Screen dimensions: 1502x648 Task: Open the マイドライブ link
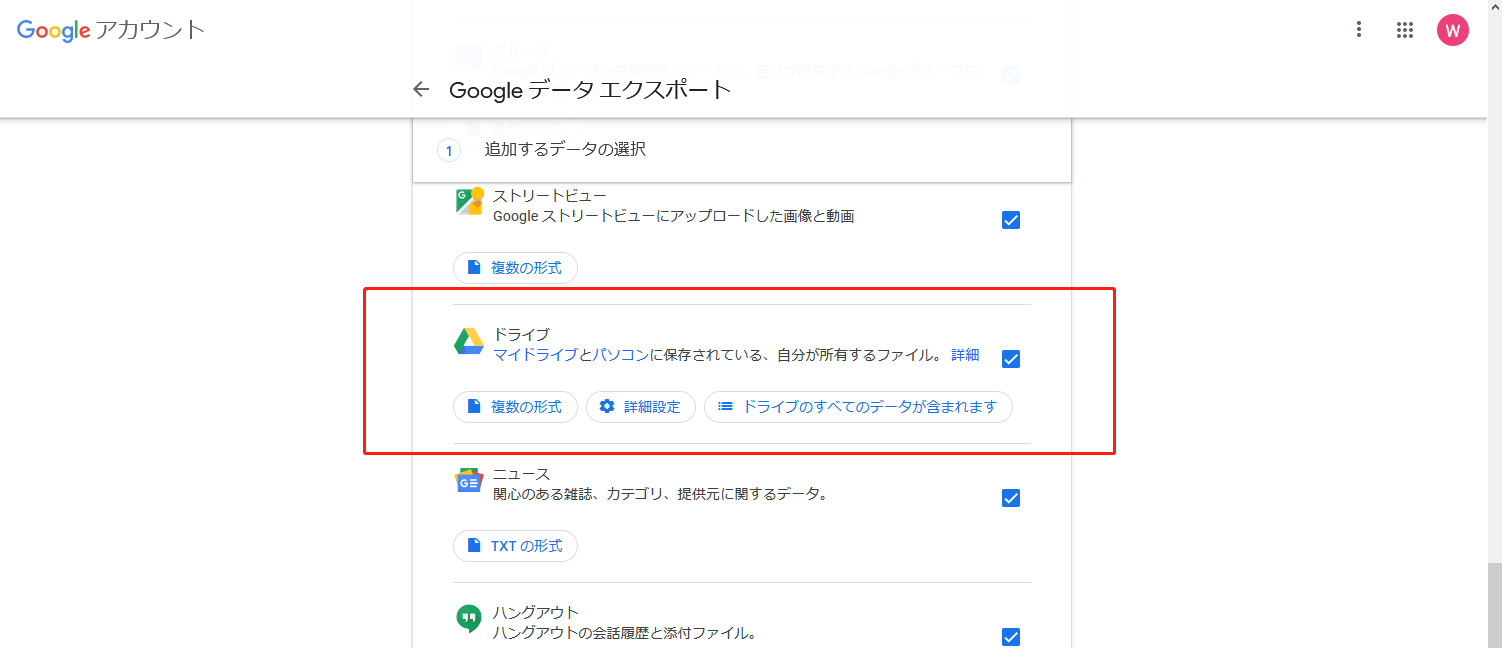(535, 355)
